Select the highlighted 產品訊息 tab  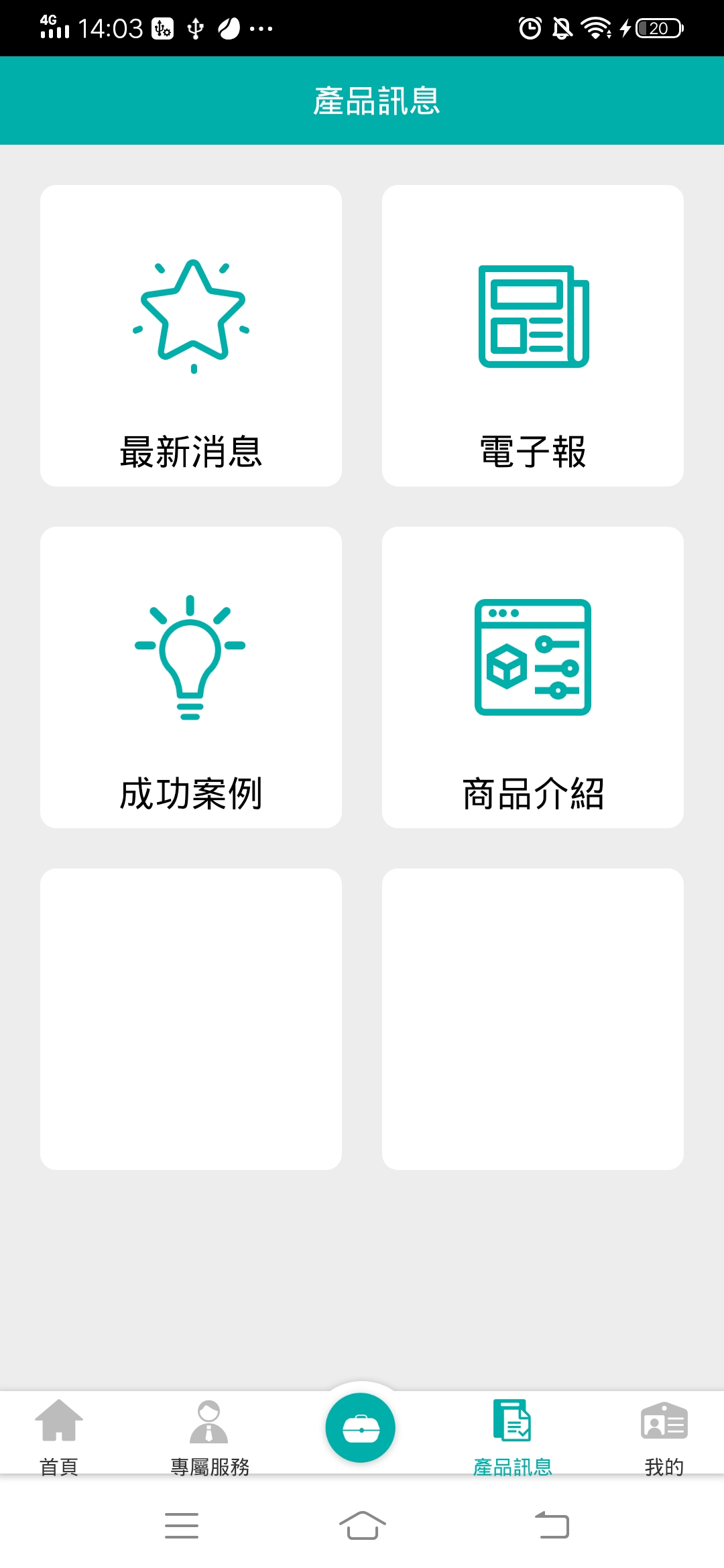(513, 1441)
